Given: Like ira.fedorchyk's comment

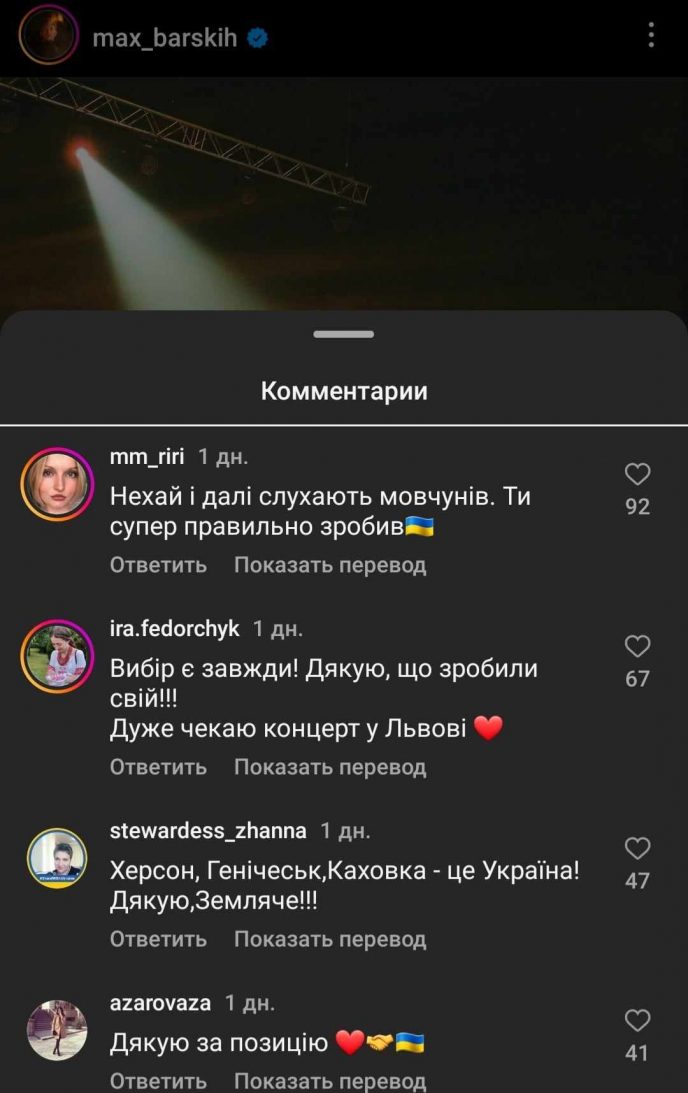Looking at the screenshot, I should 637,647.
